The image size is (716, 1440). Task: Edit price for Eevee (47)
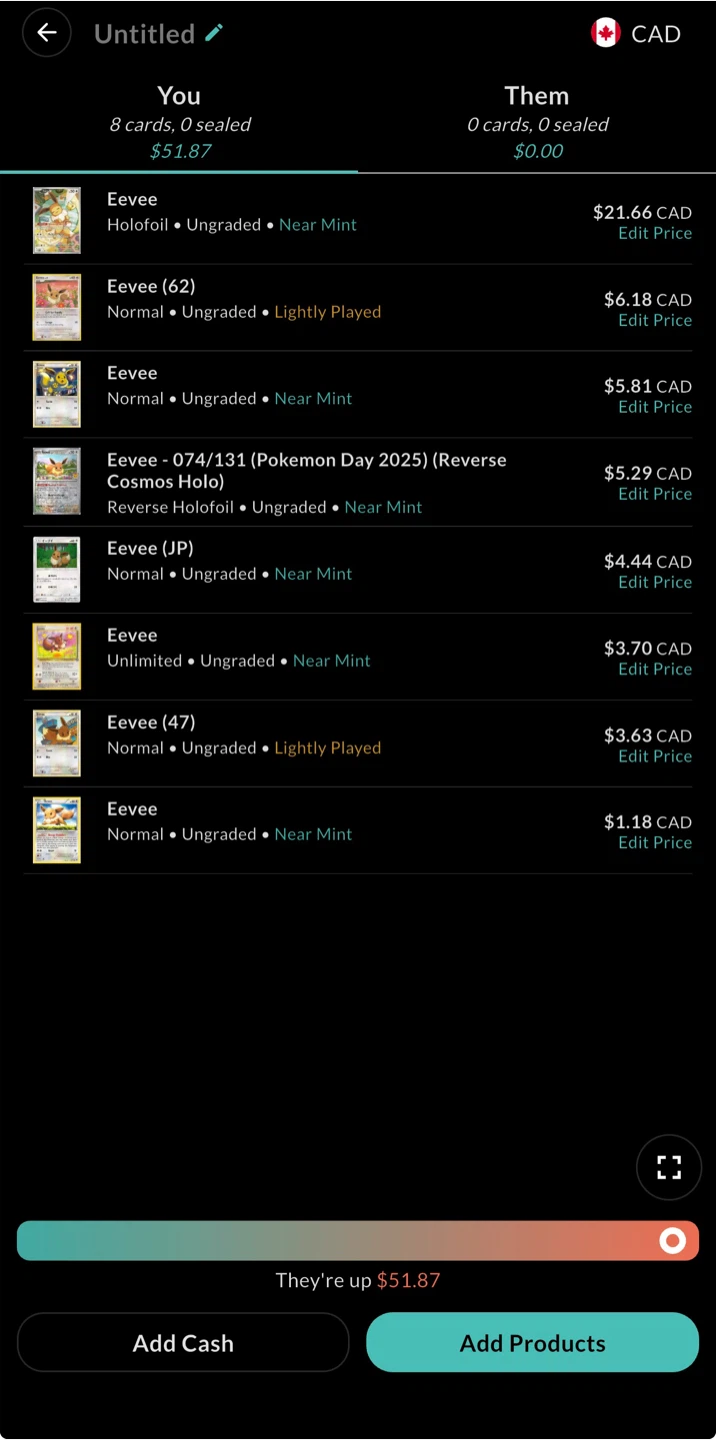click(655, 756)
